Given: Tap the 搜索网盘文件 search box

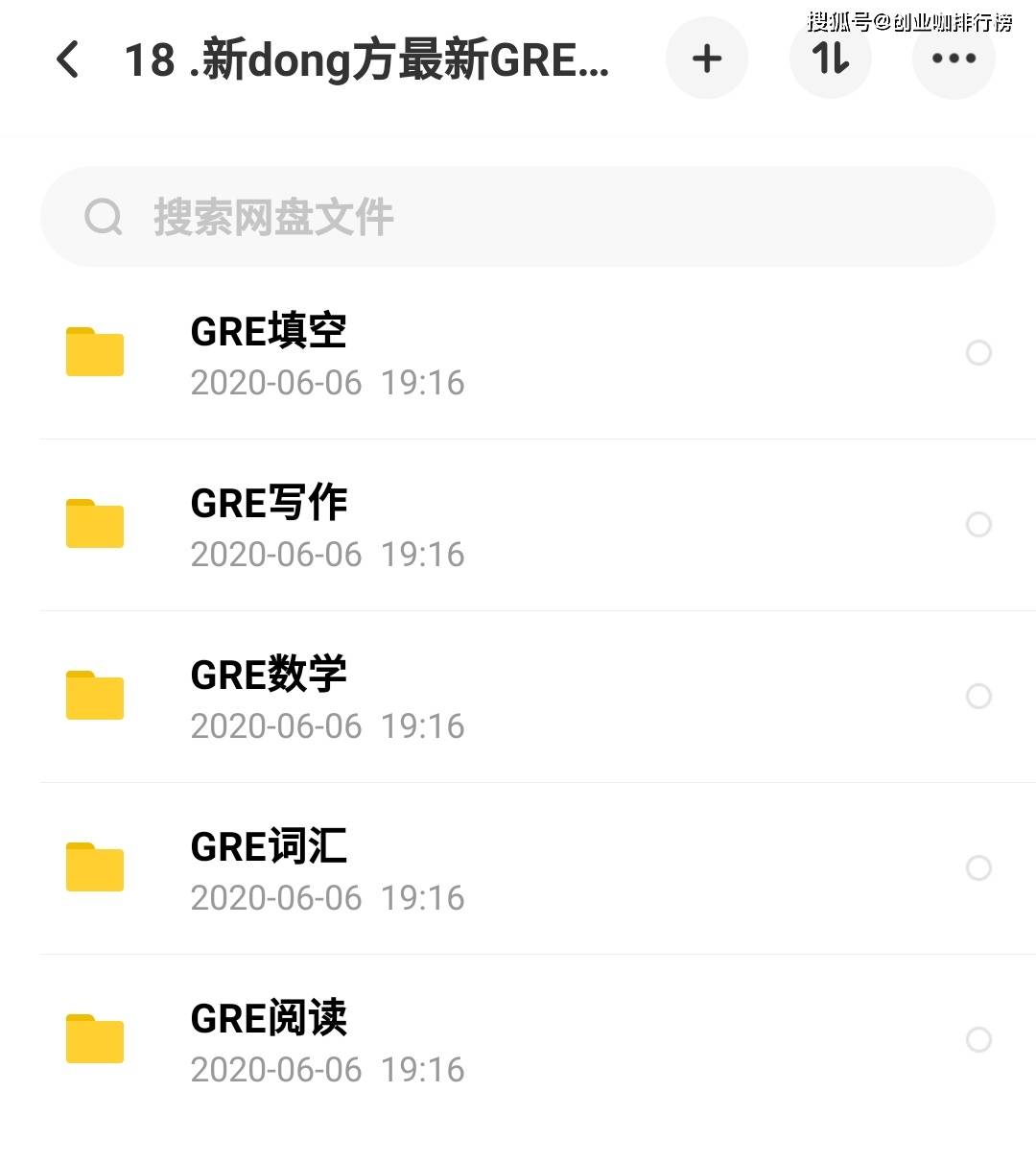Looking at the screenshot, I should point(518,218).
